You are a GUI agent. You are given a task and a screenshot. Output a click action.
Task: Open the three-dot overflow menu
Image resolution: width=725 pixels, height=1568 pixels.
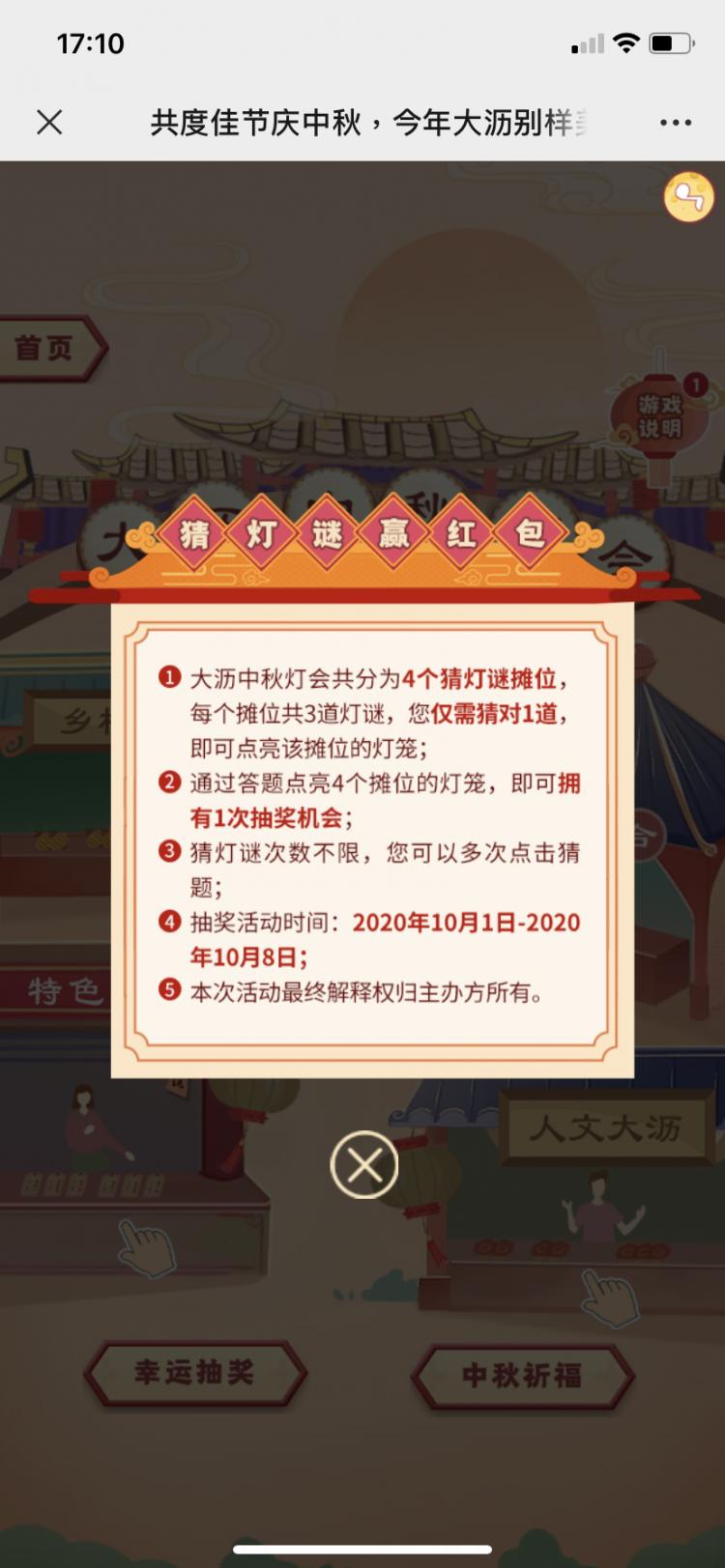[675, 123]
